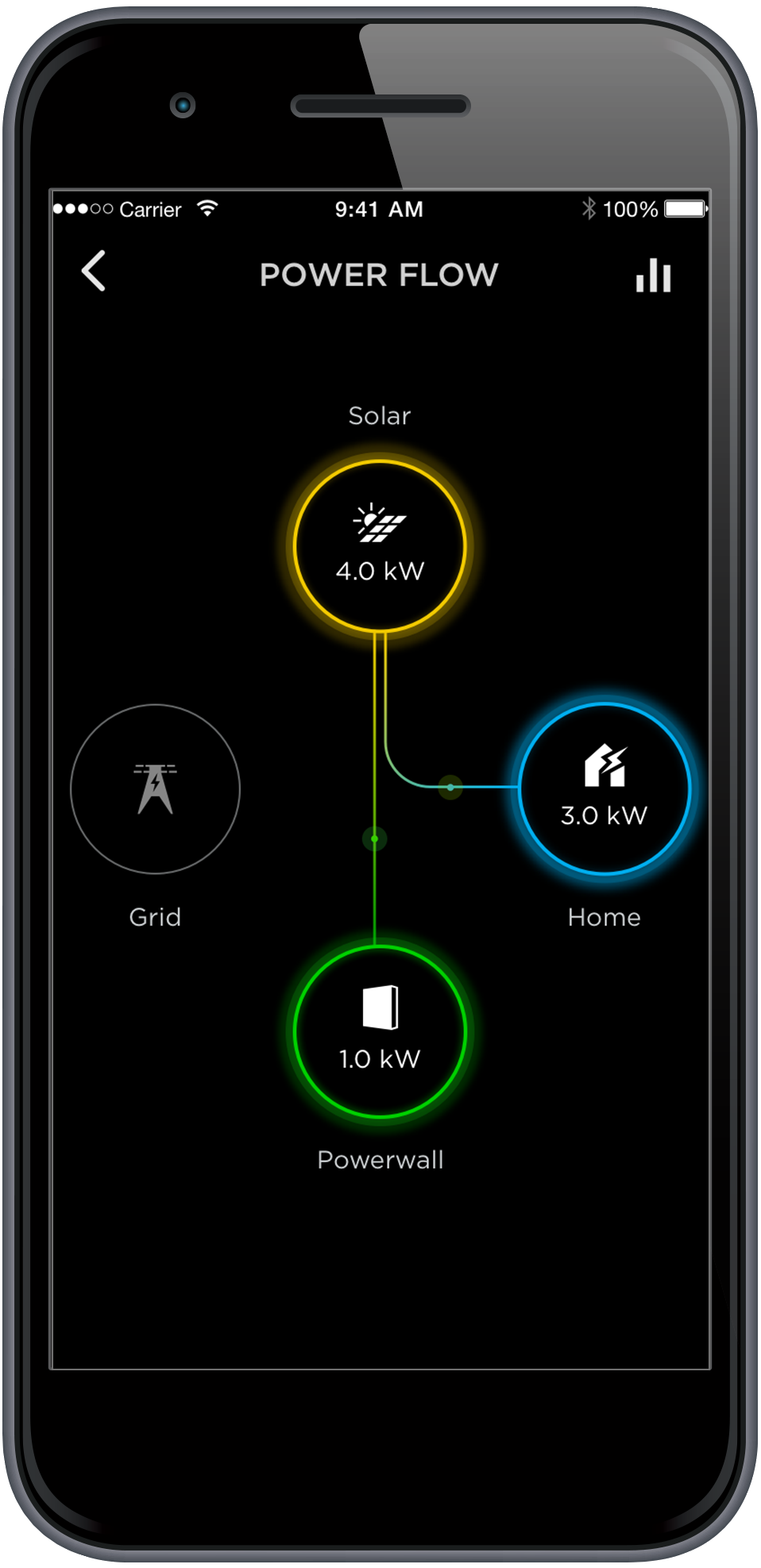Open the energy usage bar chart
The image size is (761, 1568).
point(653,275)
